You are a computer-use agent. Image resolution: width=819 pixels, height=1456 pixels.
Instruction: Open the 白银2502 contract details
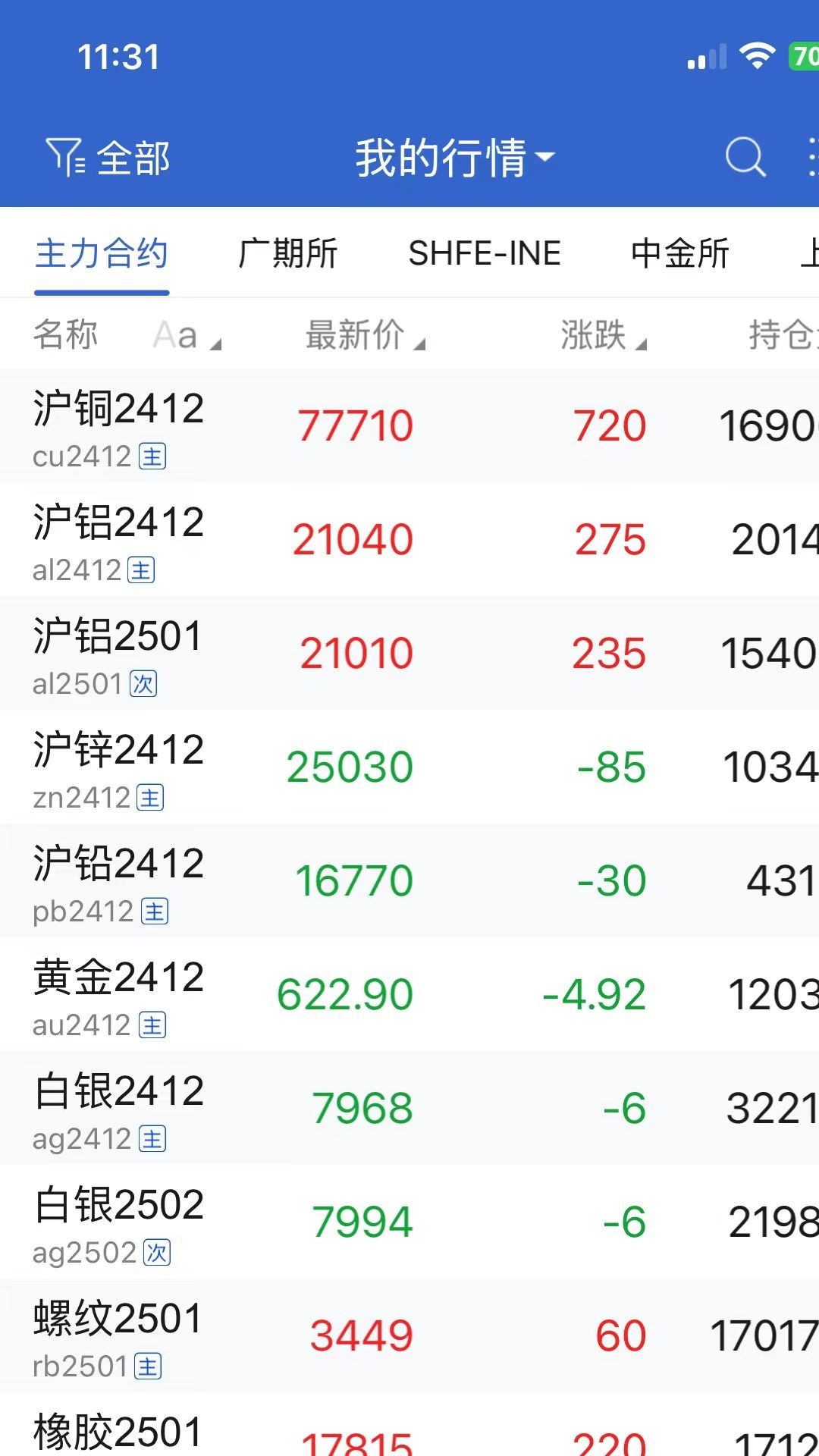[409, 1221]
